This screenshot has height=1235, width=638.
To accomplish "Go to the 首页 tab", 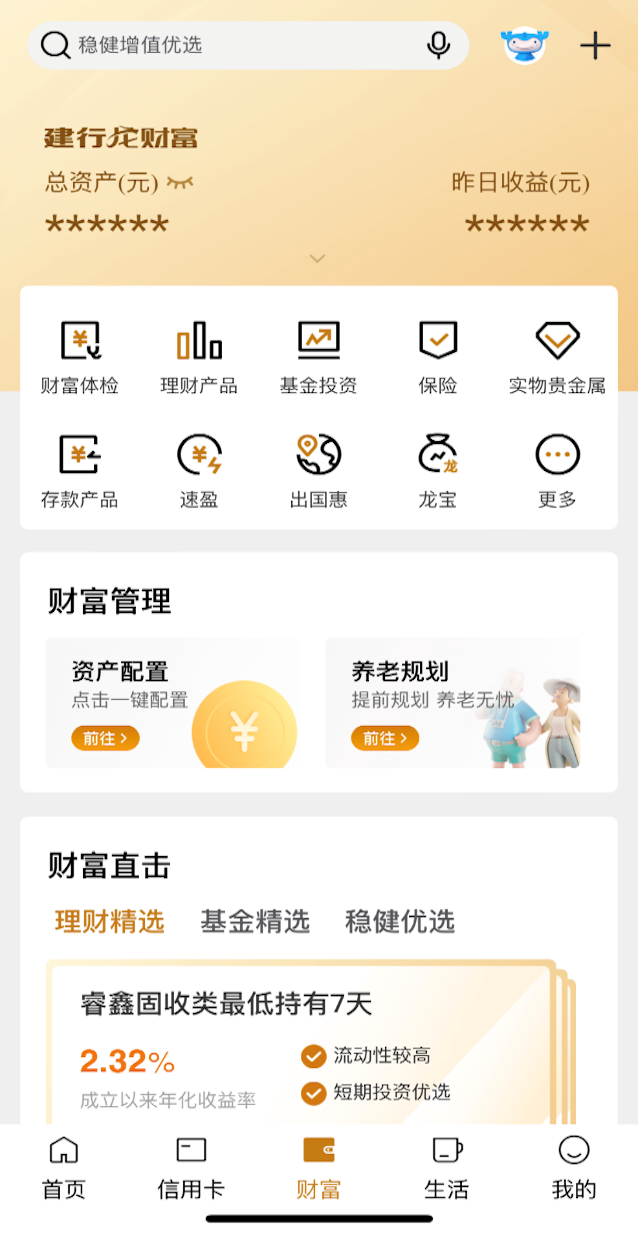I will 64,1168.
